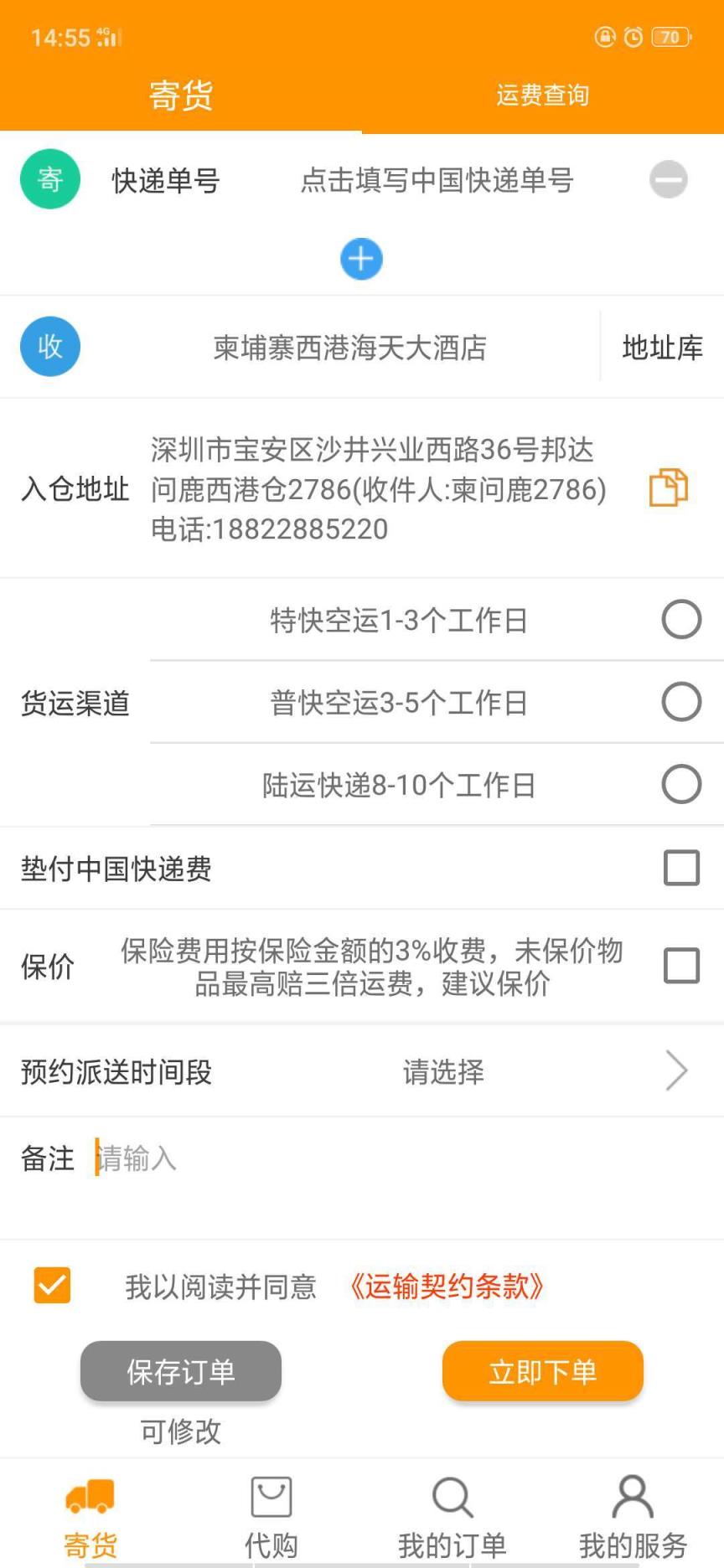Check the 保价 insurance option
This screenshot has width=724, height=1568.
coord(680,966)
